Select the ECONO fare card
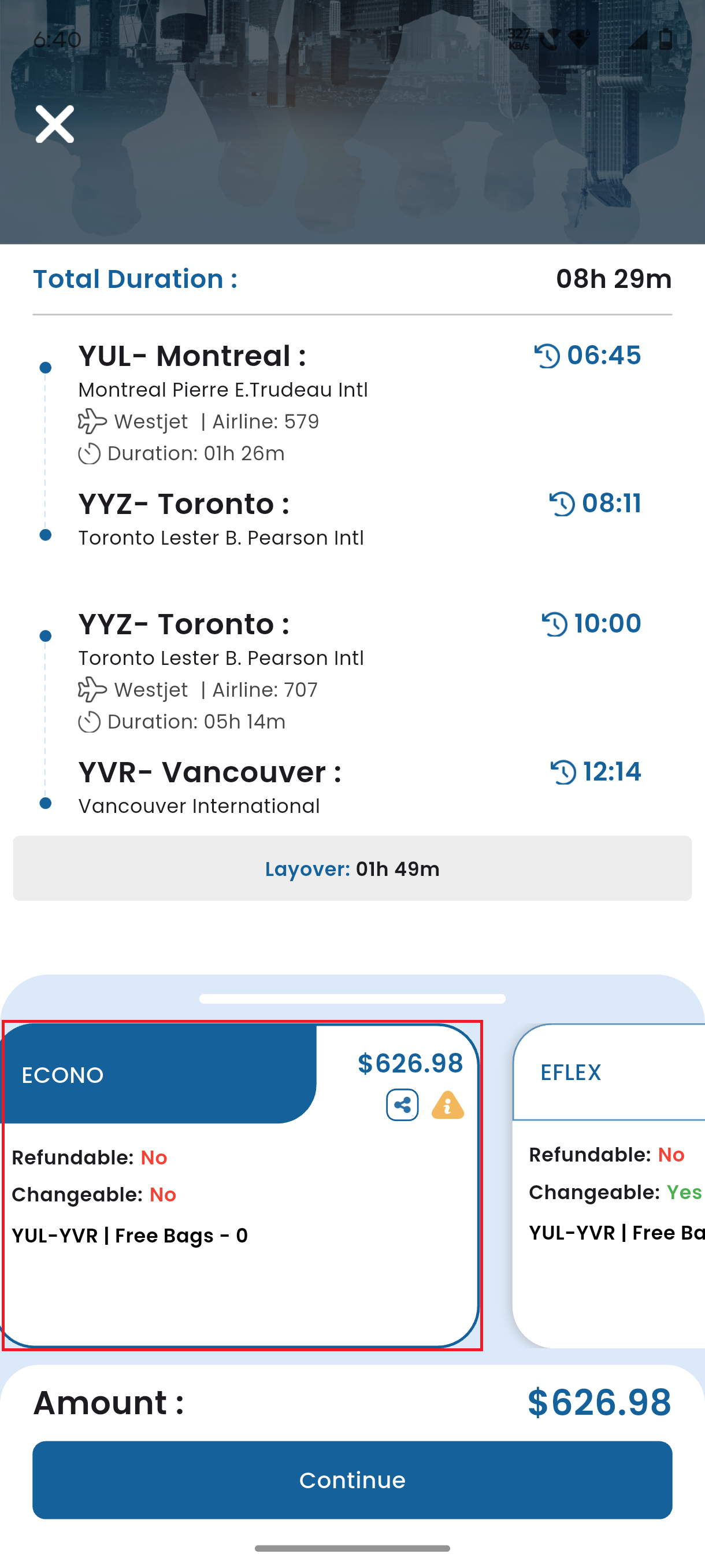705x1568 pixels. pos(241,1185)
